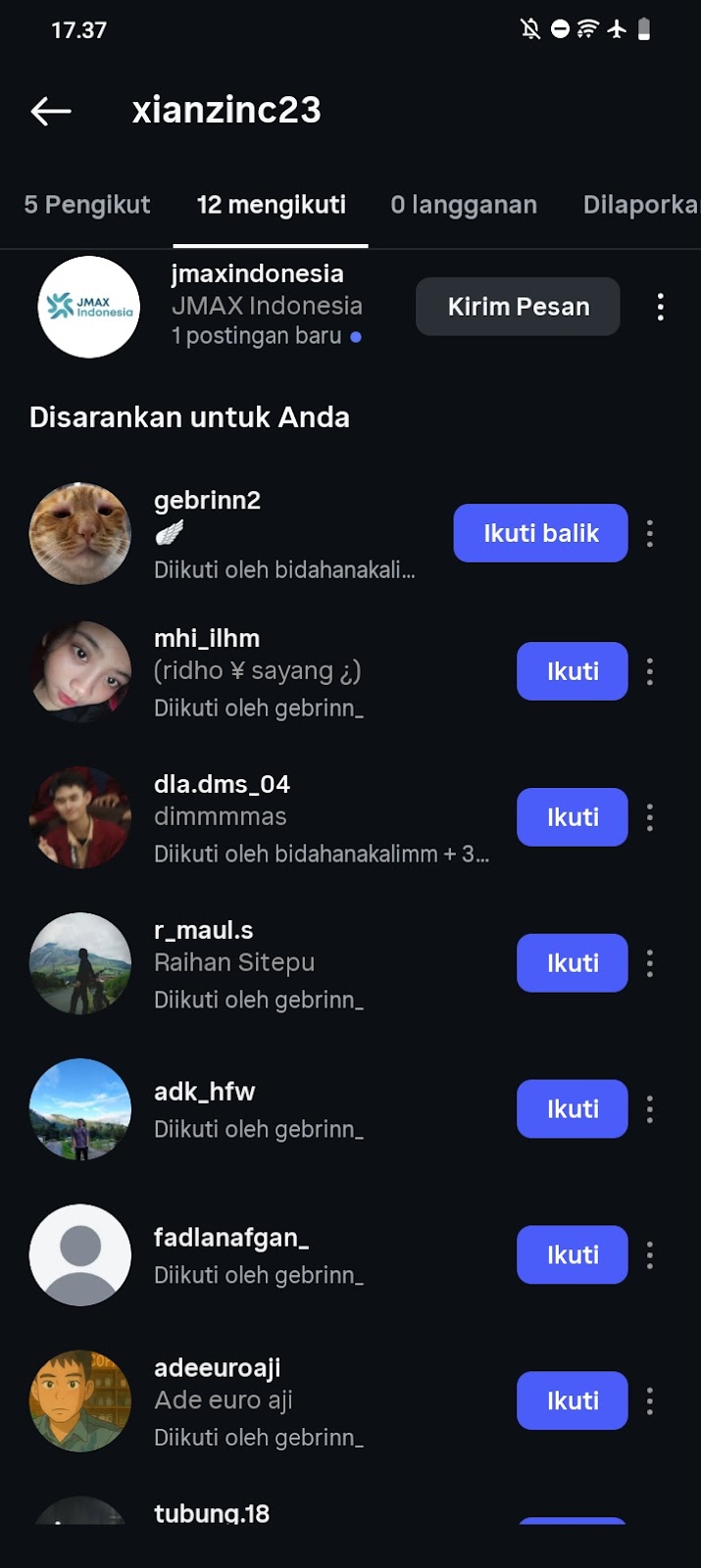Open the 0 langganan tab
Viewport: 701px width, 1568px height.
(x=464, y=205)
